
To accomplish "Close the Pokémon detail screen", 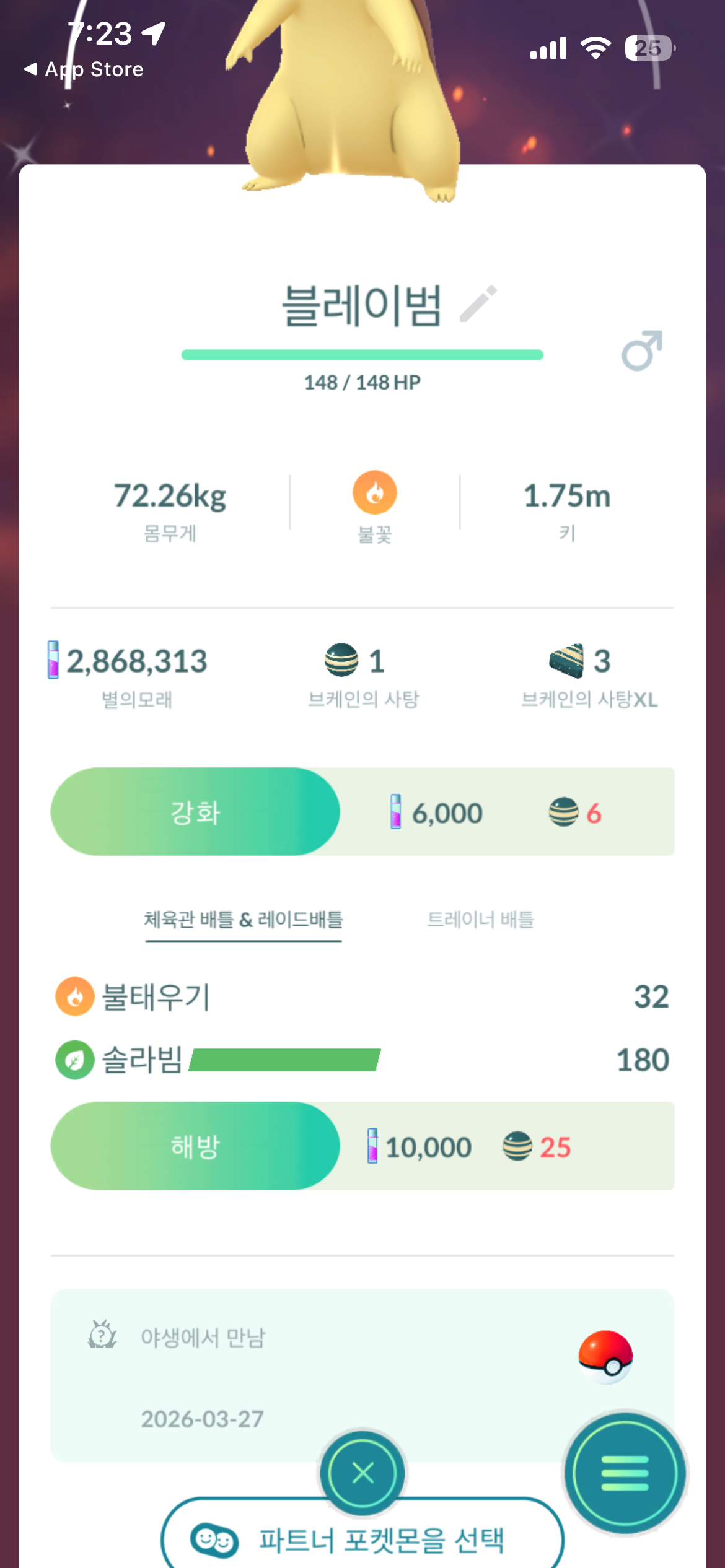I will 362,1473.
